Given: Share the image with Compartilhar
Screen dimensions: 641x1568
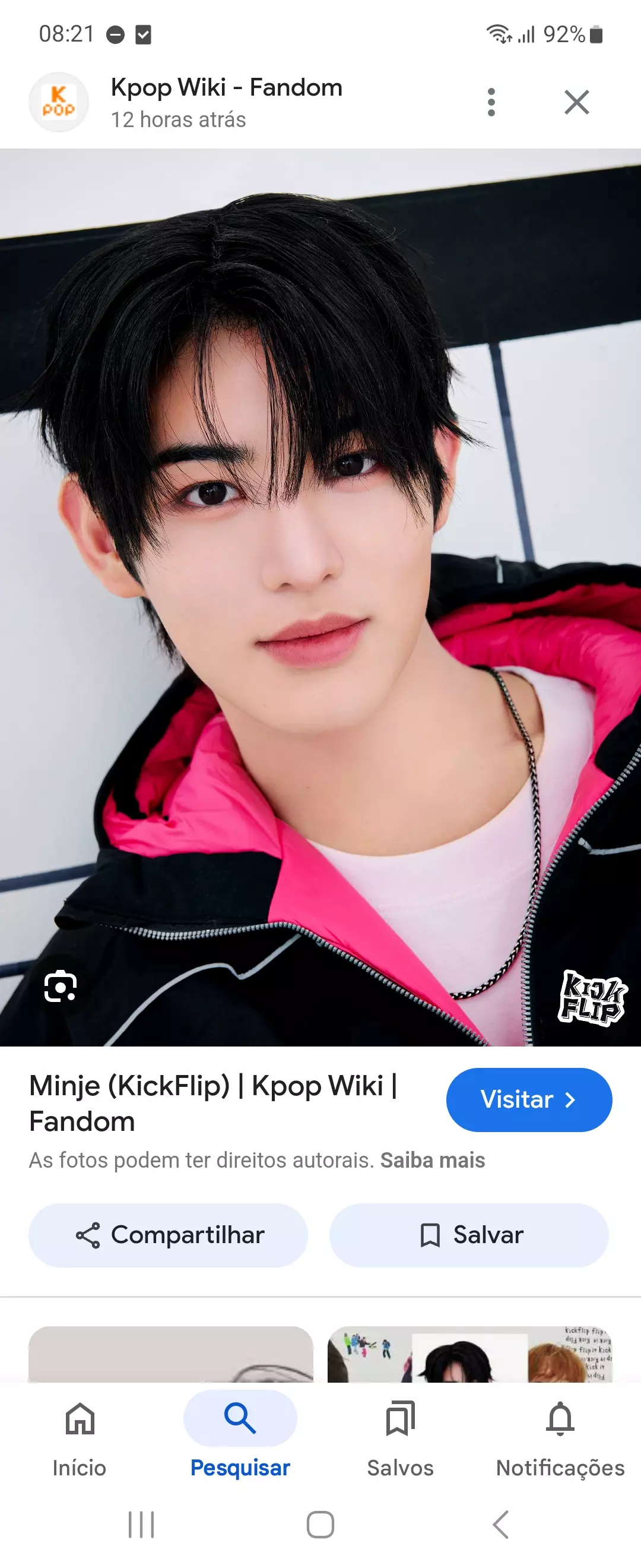Looking at the screenshot, I should 169,1235.
